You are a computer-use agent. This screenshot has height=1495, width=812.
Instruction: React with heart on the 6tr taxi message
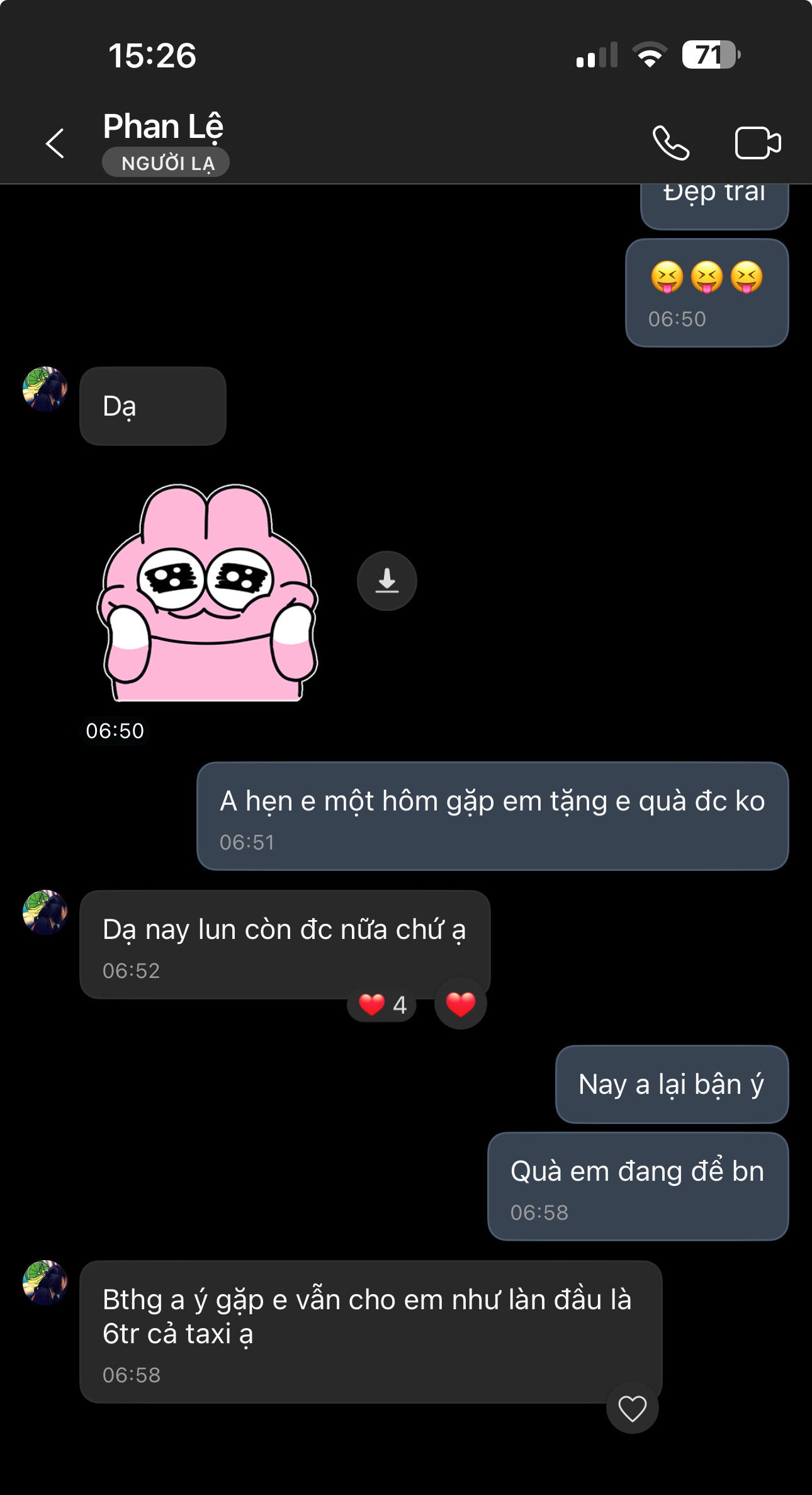632,1408
